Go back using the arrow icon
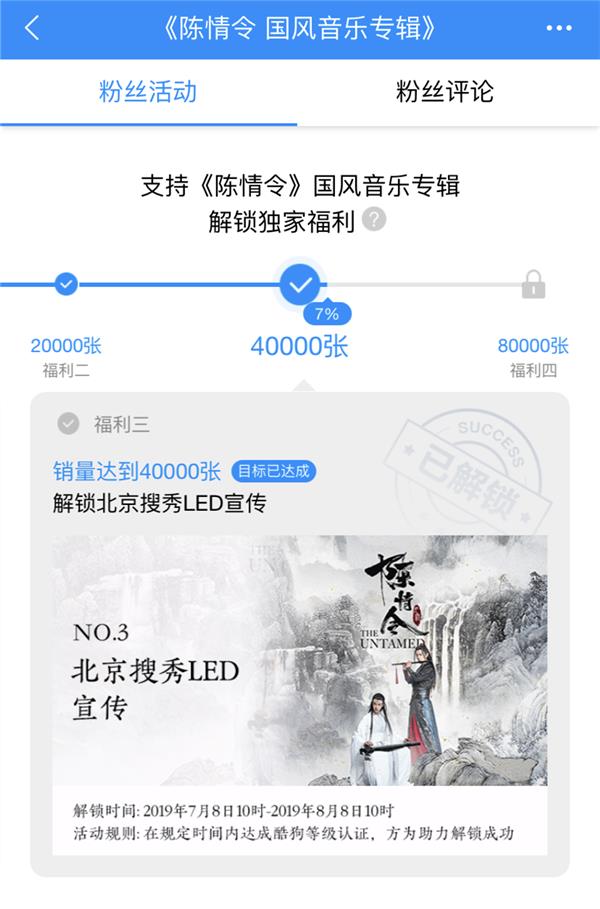This screenshot has height=909, width=600. pos(32,28)
